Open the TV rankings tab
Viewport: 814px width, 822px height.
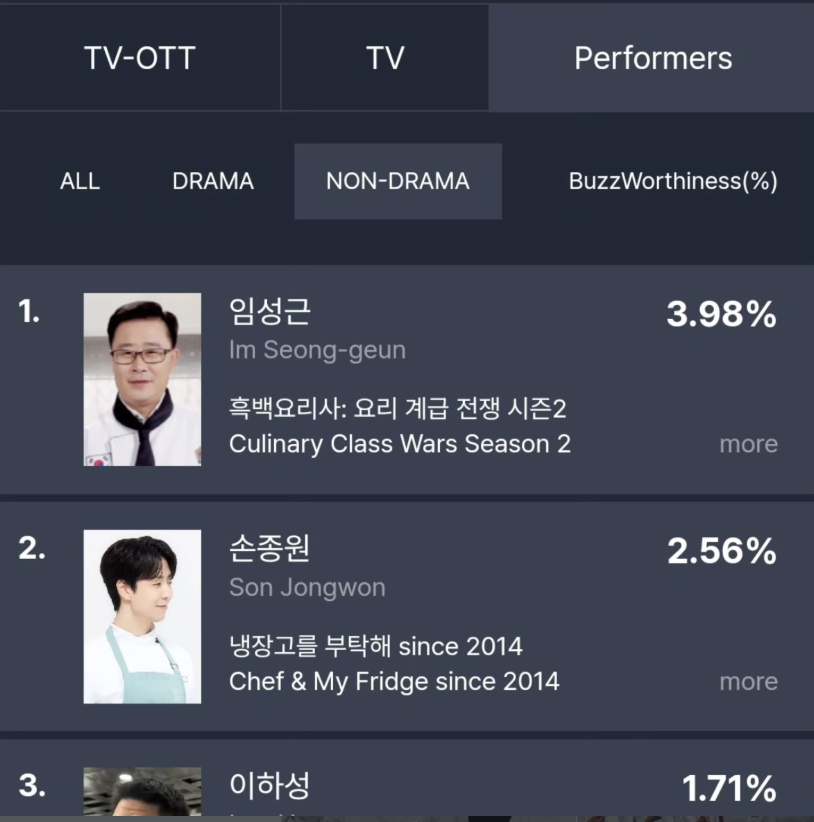(x=385, y=58)
